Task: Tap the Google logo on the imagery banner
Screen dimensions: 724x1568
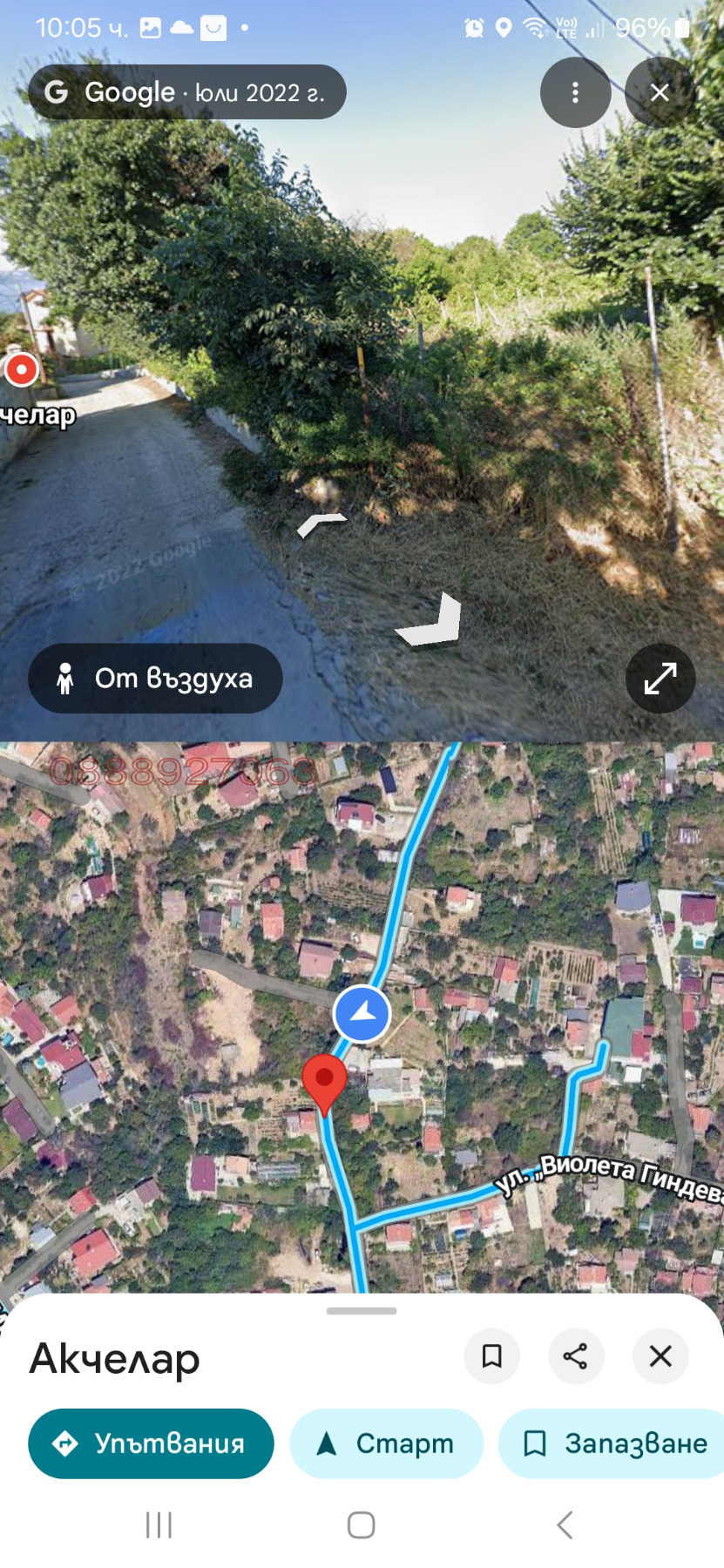Action: 56,91
